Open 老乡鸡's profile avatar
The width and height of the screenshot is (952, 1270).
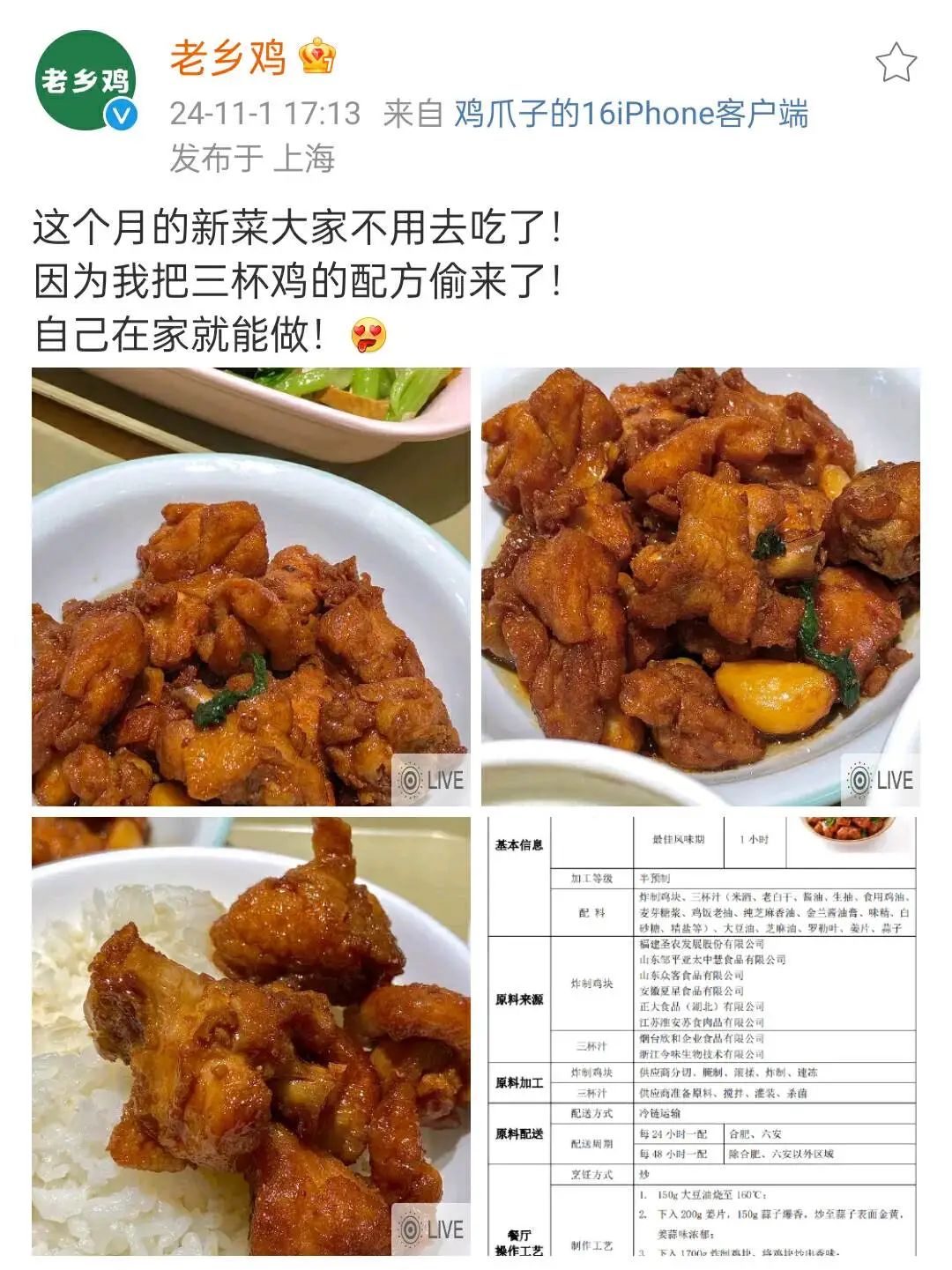tap(86, 81)
